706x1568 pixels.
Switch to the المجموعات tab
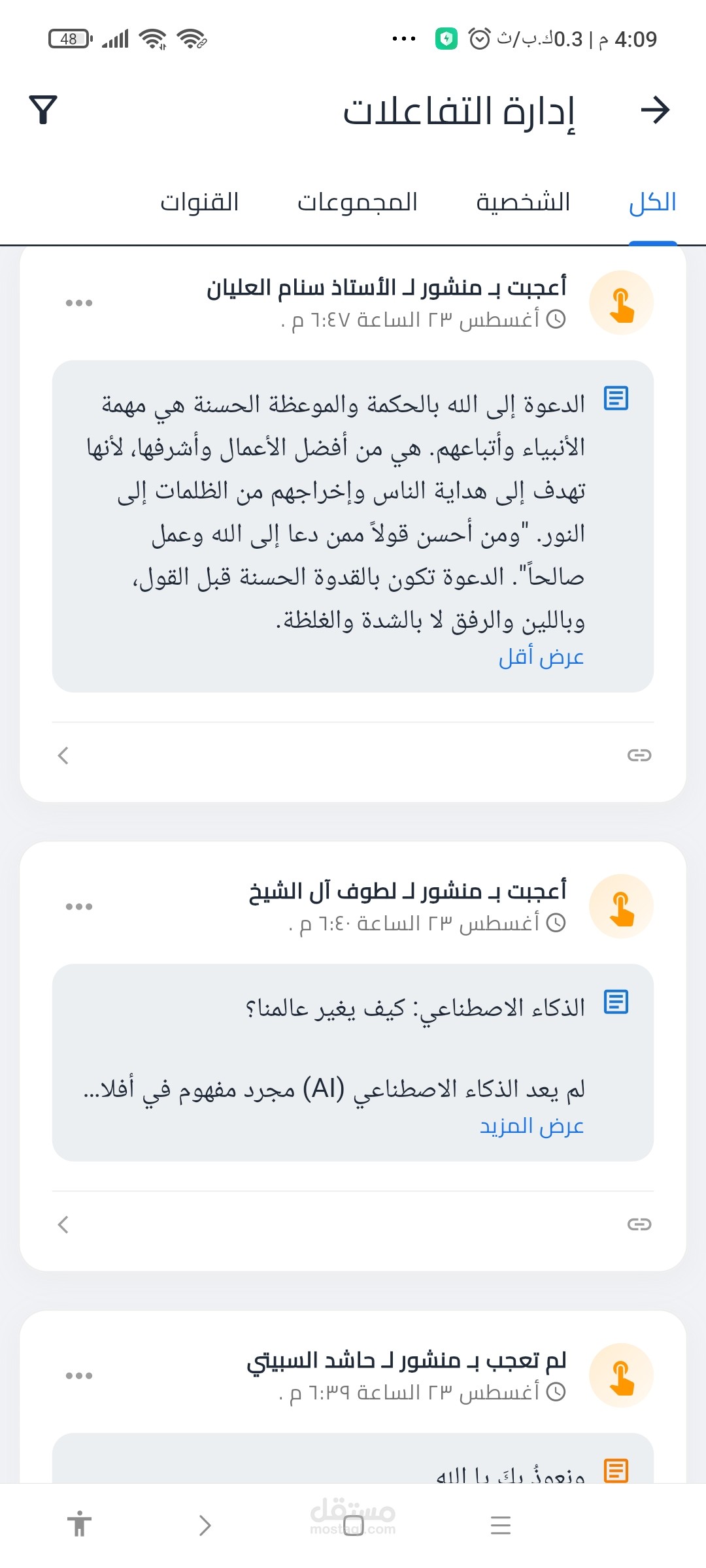(x=357, y=202)
